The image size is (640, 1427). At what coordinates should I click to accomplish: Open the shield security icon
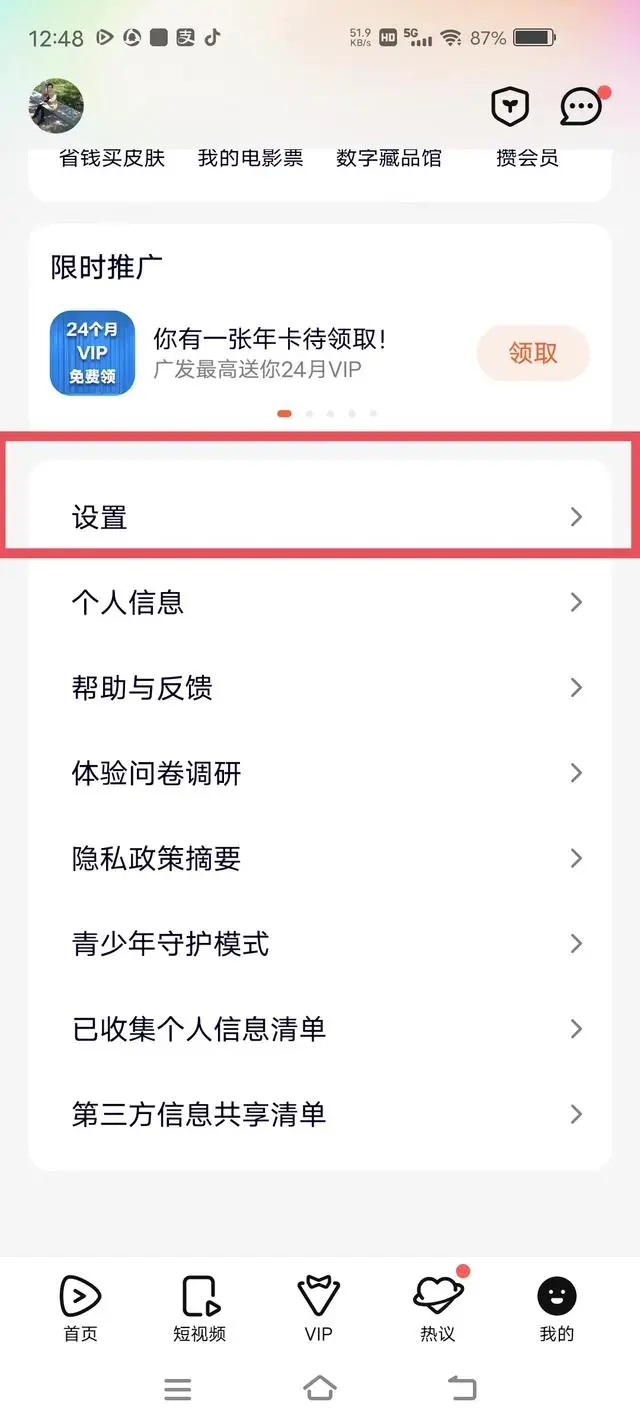click(x=509, y=106)
